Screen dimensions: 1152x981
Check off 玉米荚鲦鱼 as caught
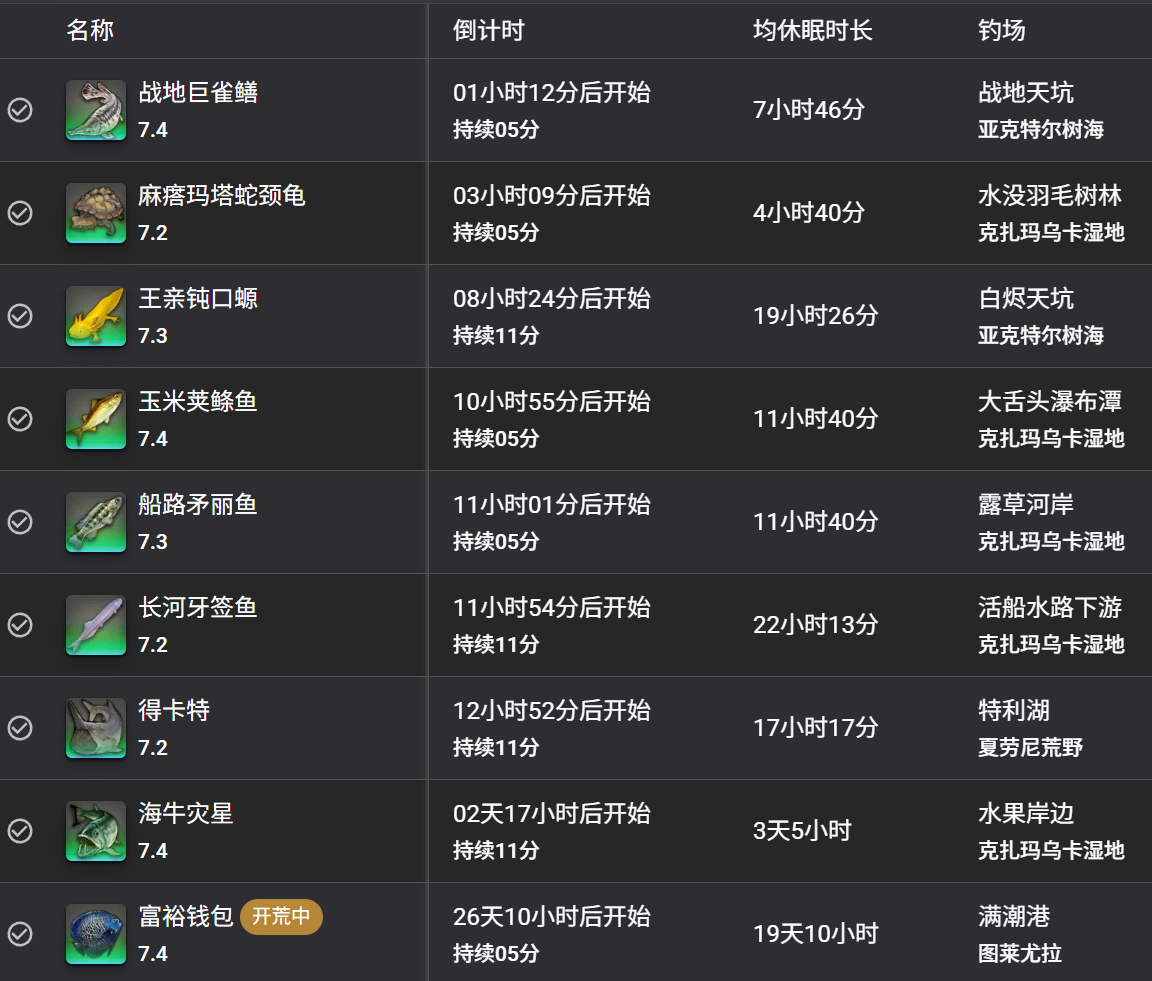[20, 419]
